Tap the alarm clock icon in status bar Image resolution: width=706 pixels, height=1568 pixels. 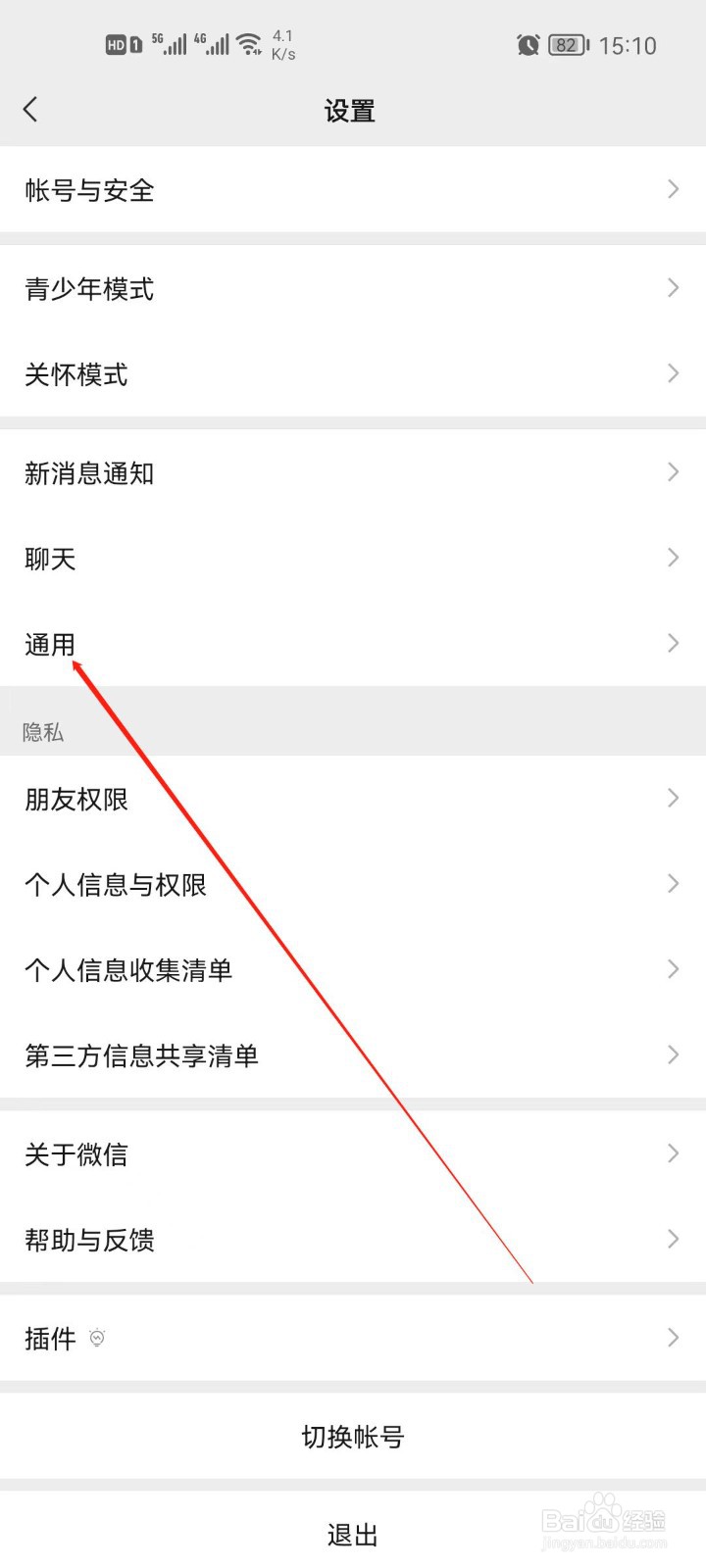point(529,44)
